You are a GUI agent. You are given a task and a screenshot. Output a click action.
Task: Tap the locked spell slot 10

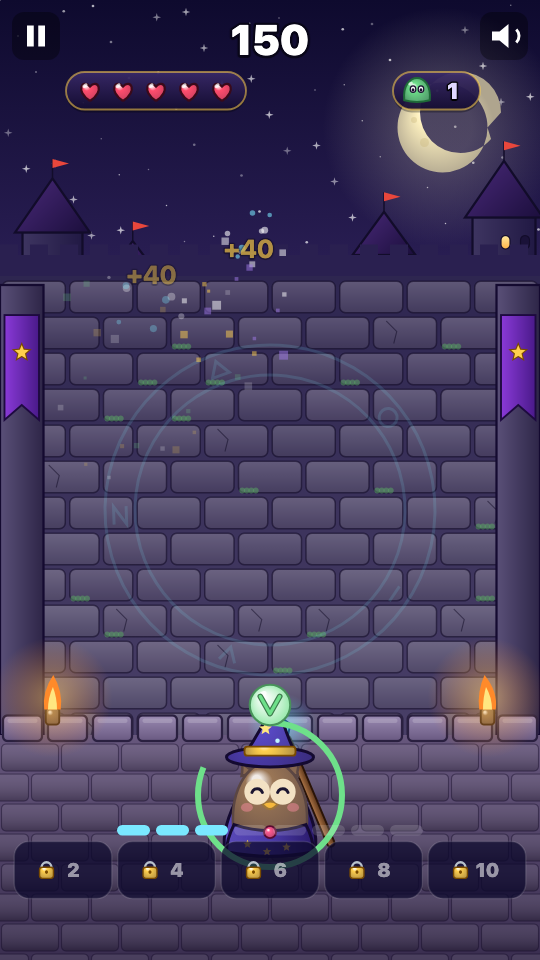click(x=477, y=869)
